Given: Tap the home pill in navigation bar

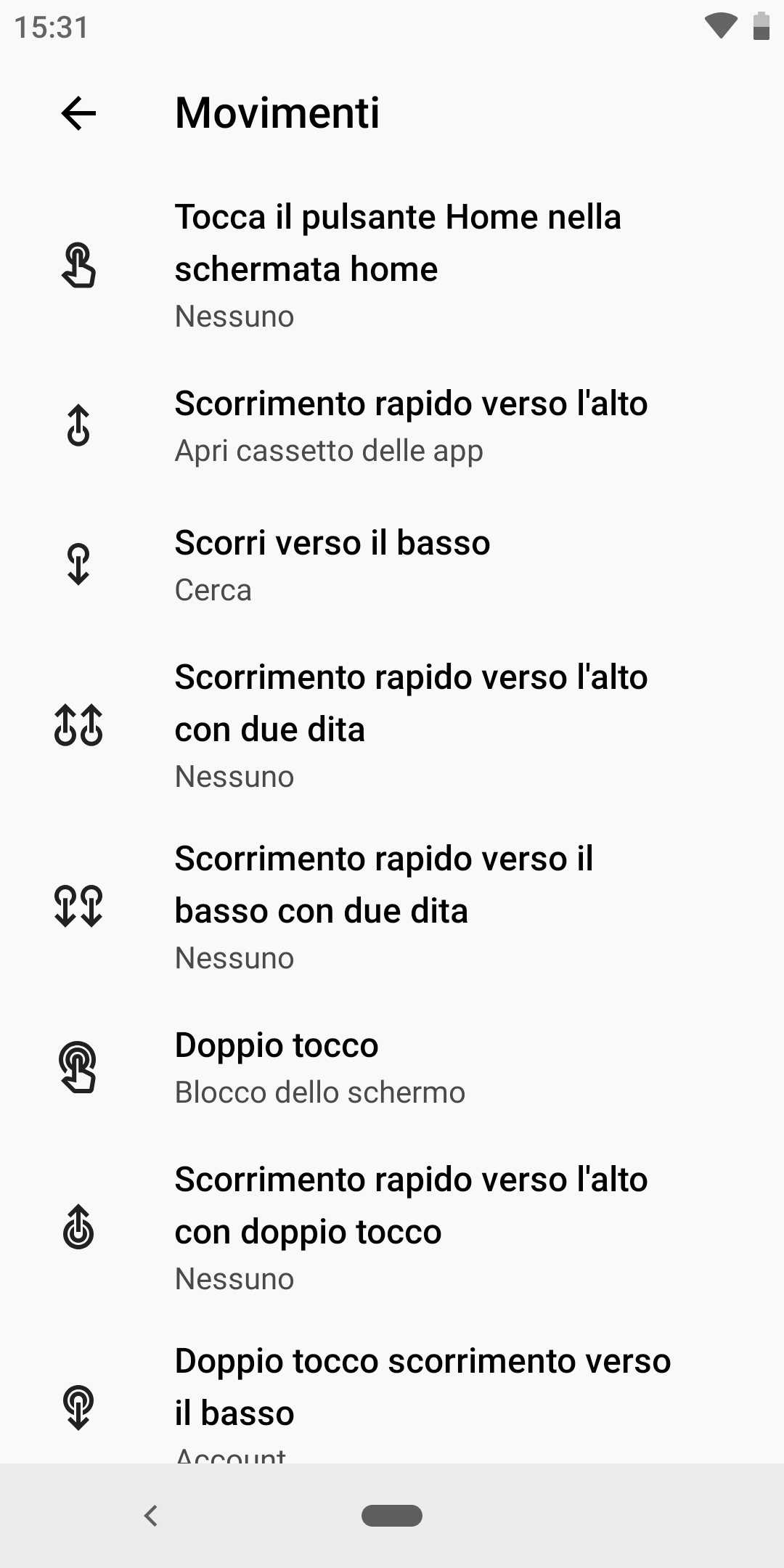Looking at the screenshot, I should click(392, 1516).
